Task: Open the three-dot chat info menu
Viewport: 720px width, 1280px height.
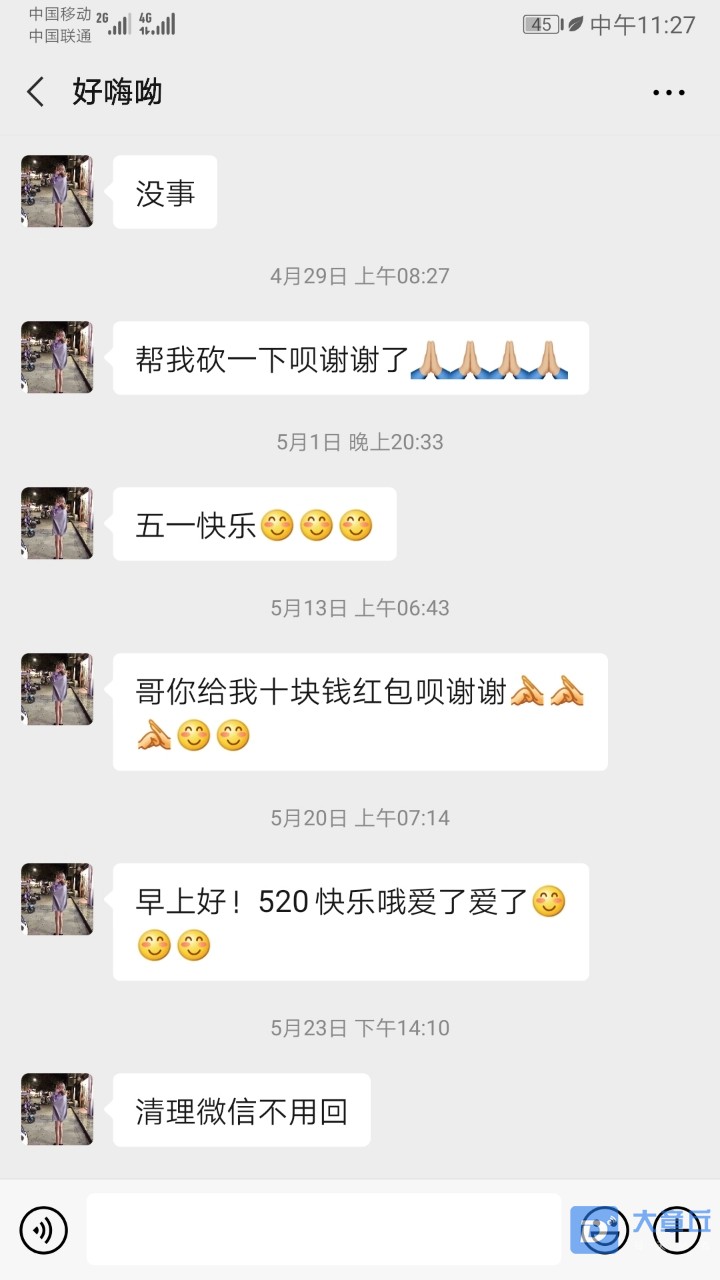Action: point(668,92)
